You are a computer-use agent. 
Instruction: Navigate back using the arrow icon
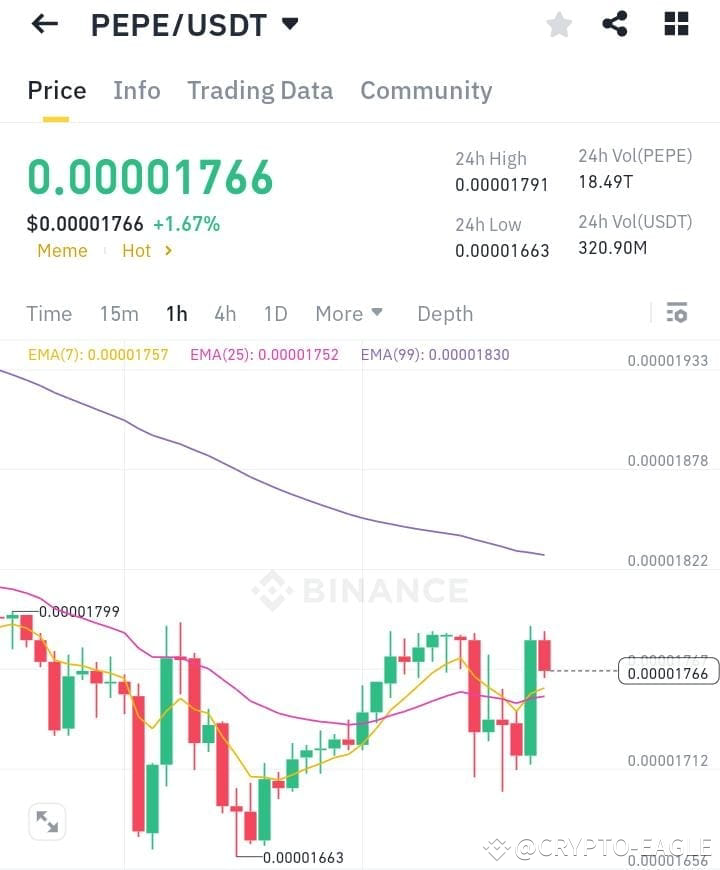[44, 24]
